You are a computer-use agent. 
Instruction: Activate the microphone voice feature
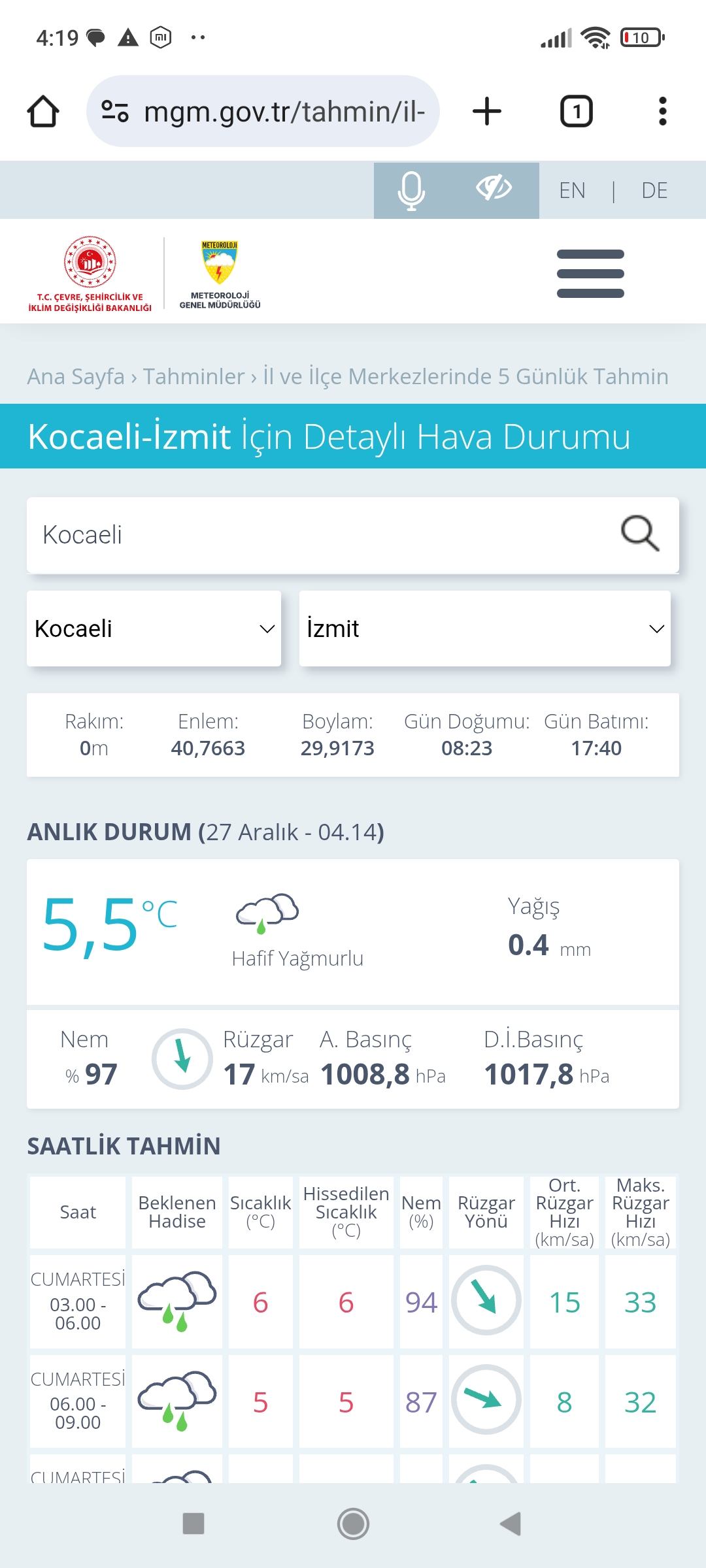coord(412,190)
